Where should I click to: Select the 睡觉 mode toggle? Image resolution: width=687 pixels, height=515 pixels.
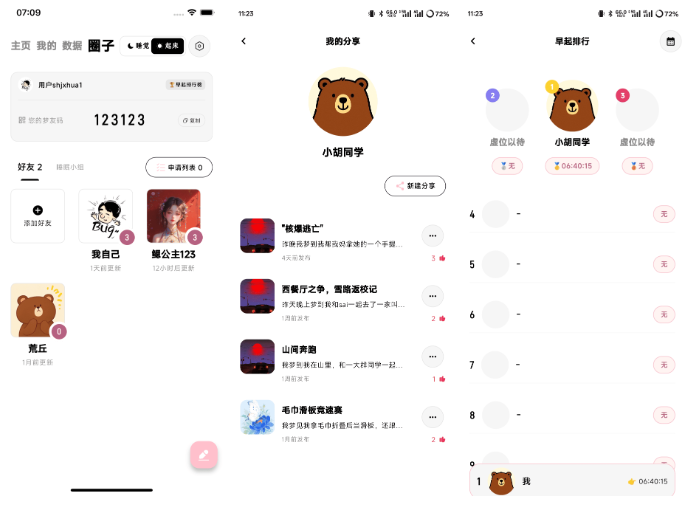click(x=136, y=46)
